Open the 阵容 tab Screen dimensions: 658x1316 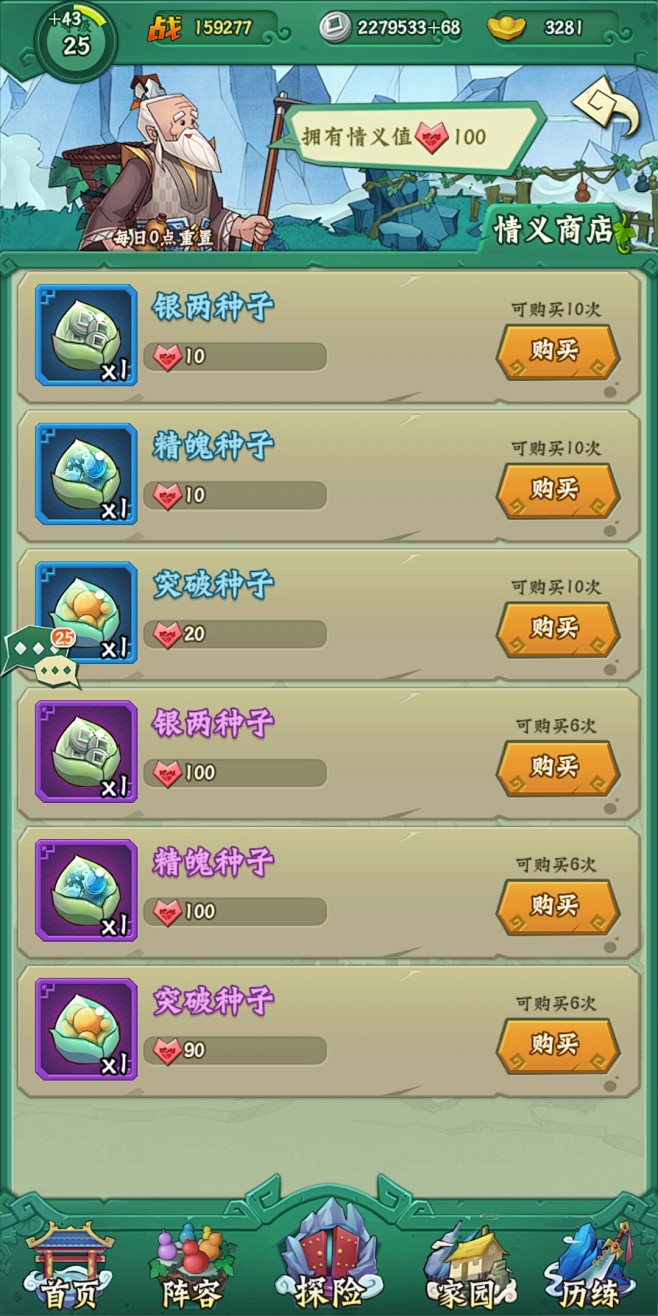pos(192,1267)
